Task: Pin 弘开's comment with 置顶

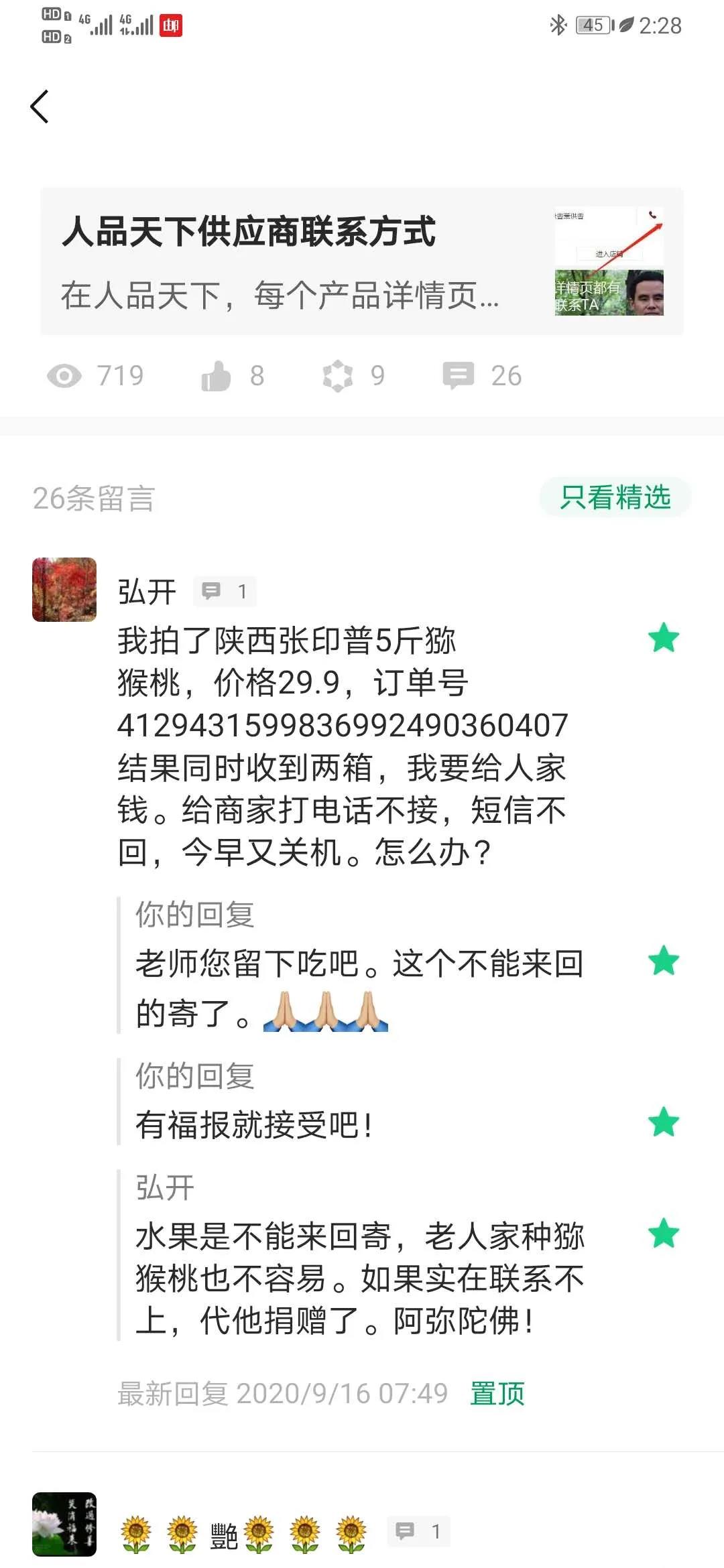Action: (x=497, y=1394)
